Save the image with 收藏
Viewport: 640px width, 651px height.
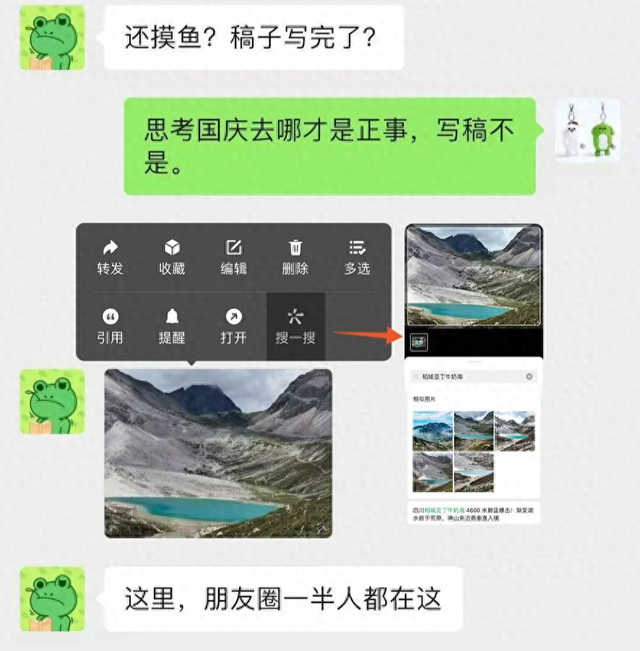click(x=172, y=257)
